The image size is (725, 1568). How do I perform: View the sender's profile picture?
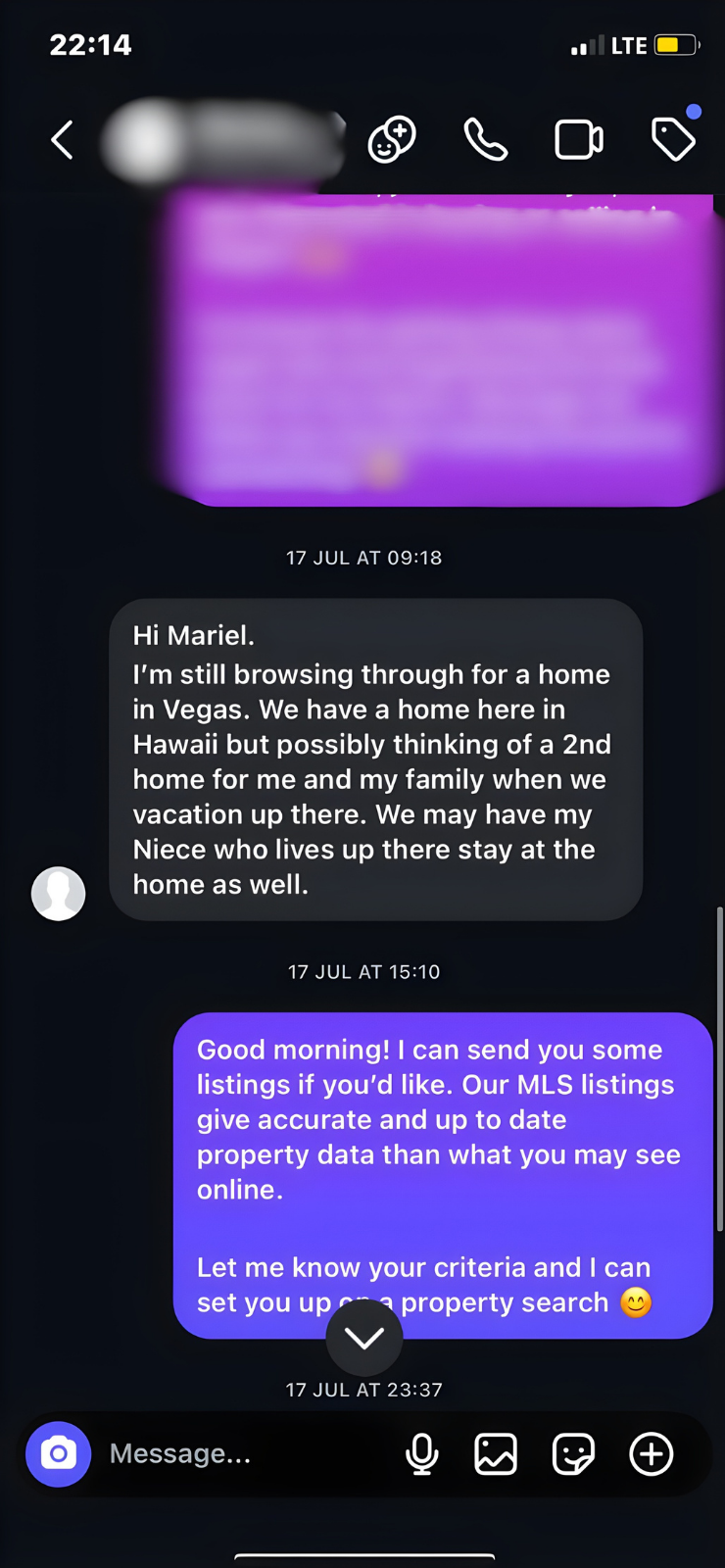click(x=59, y=893)
